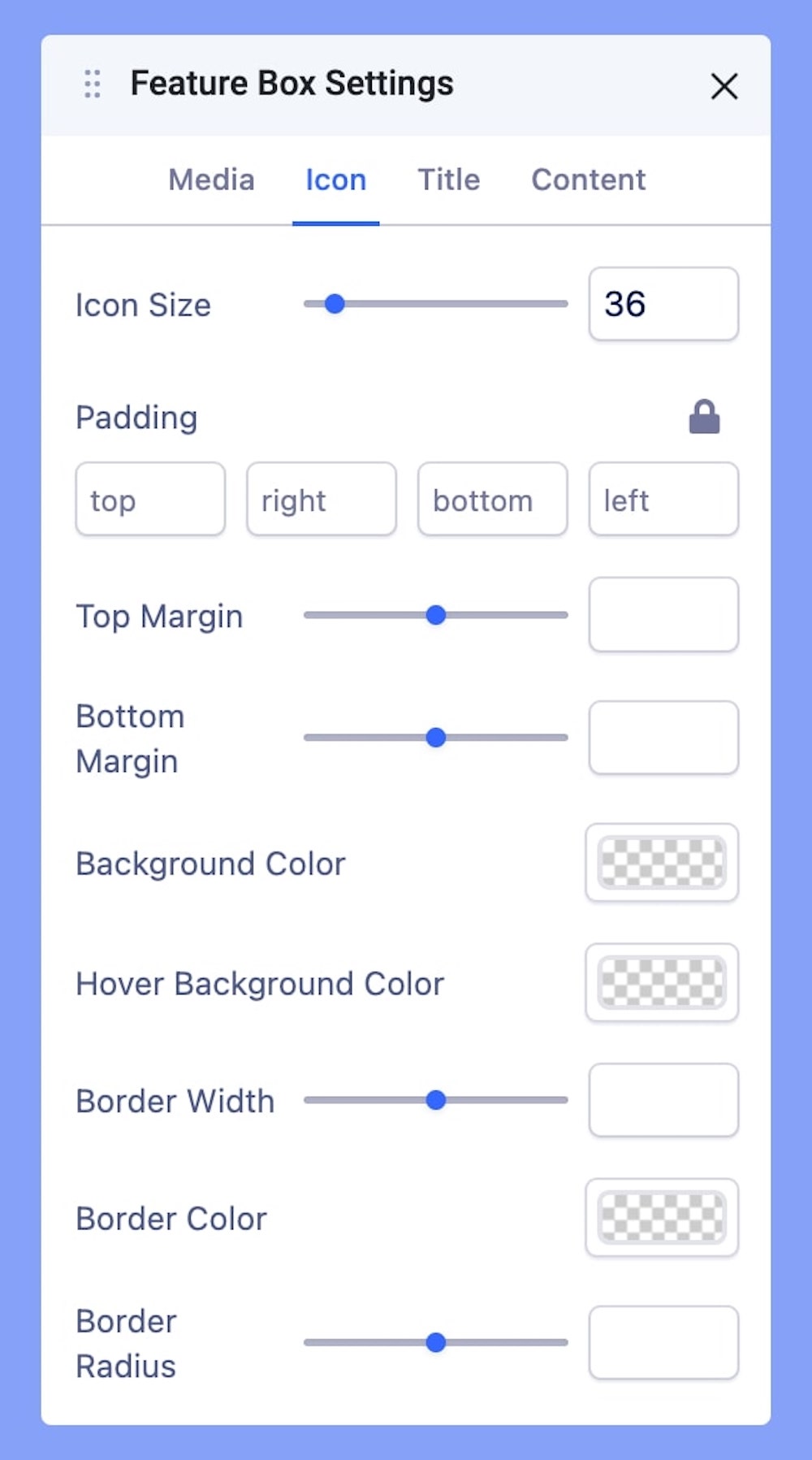Focus the Bottom Margin value field
Screen dimensions: 812x1460
(663, 738)
